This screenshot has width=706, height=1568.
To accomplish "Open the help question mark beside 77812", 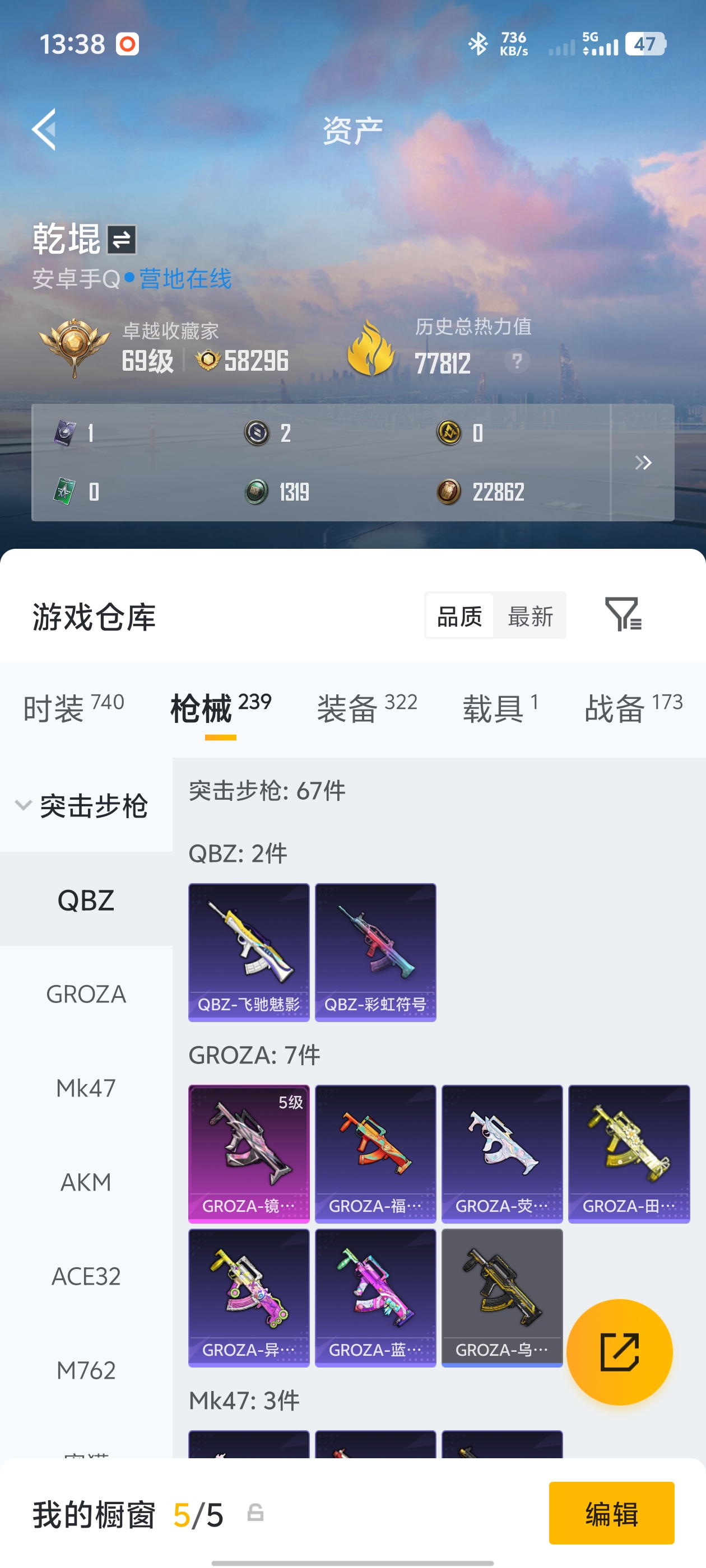I will 517,362.
